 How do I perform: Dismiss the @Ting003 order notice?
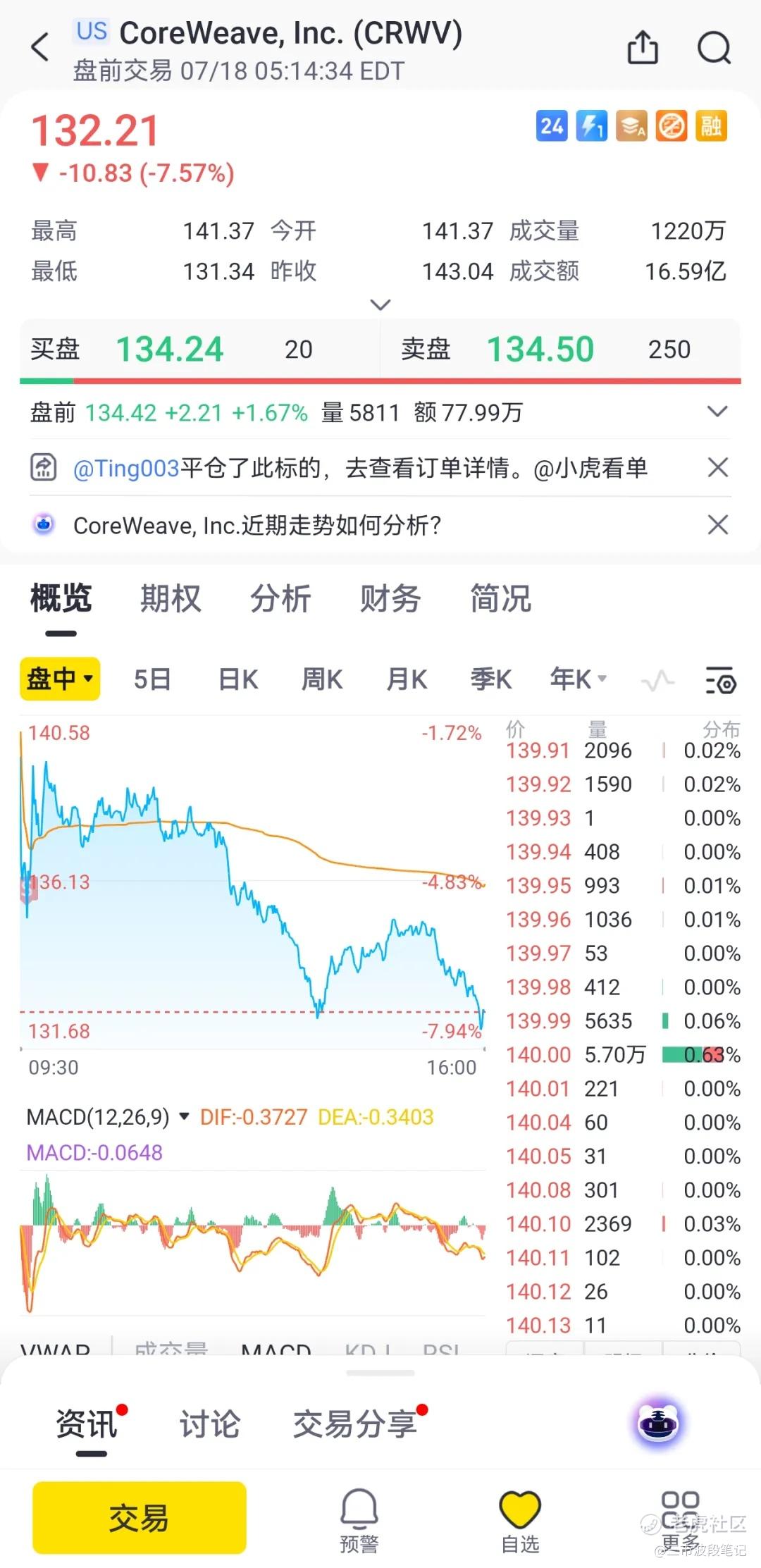click(x=717, y=467)
